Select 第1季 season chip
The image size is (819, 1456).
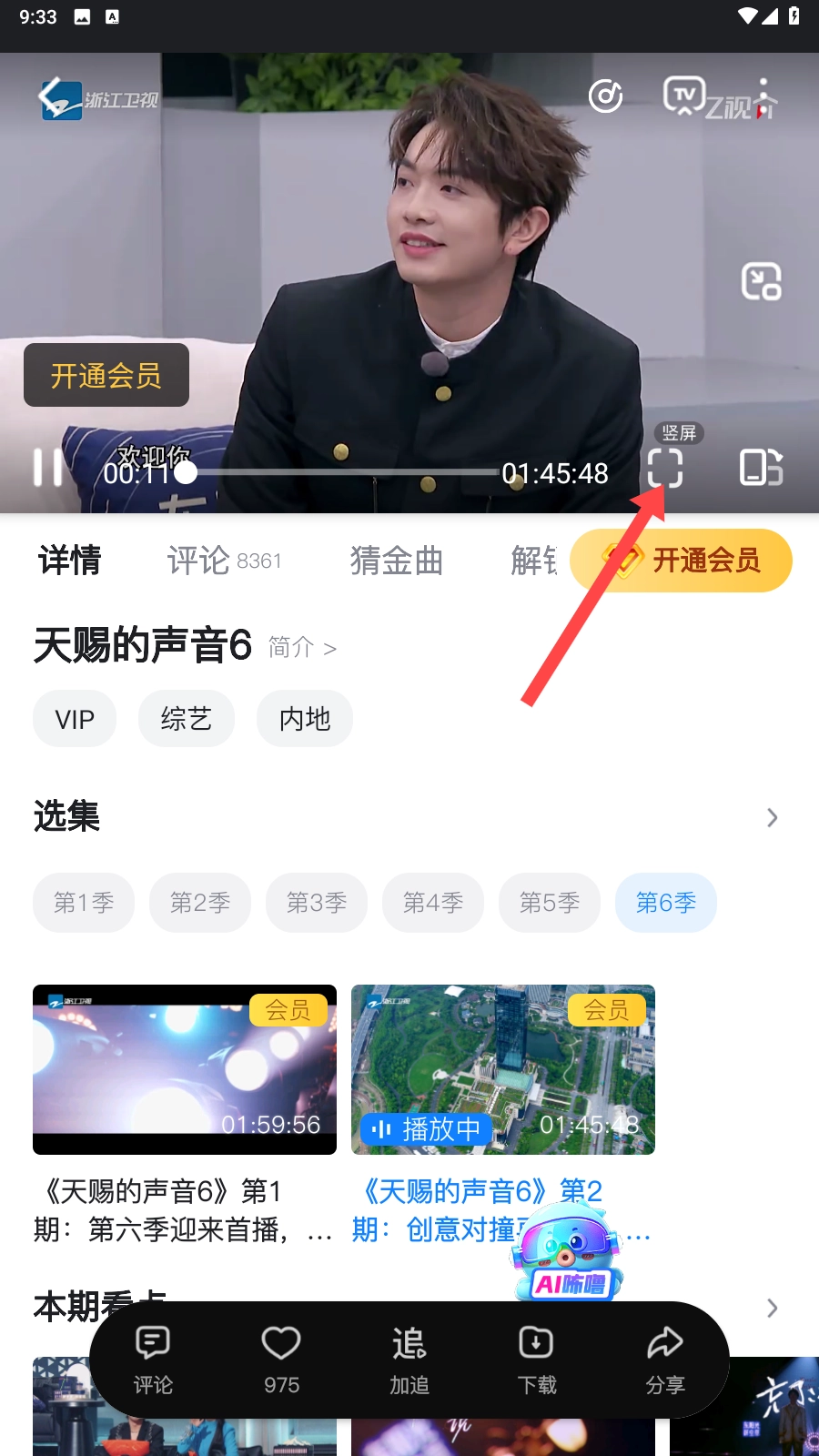(84, 903)
